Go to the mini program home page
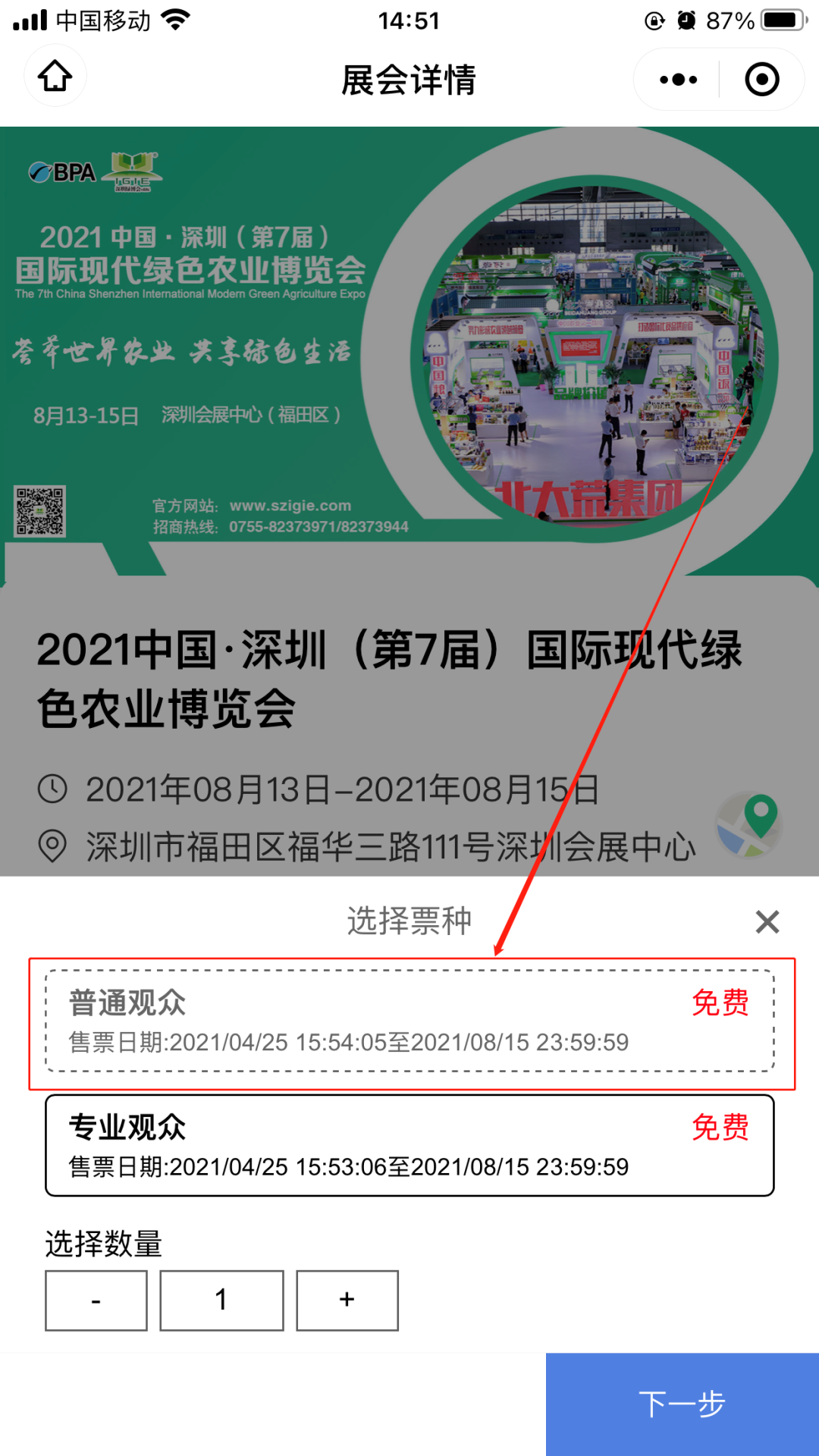Screen dimensions: 819x1456 55,76
